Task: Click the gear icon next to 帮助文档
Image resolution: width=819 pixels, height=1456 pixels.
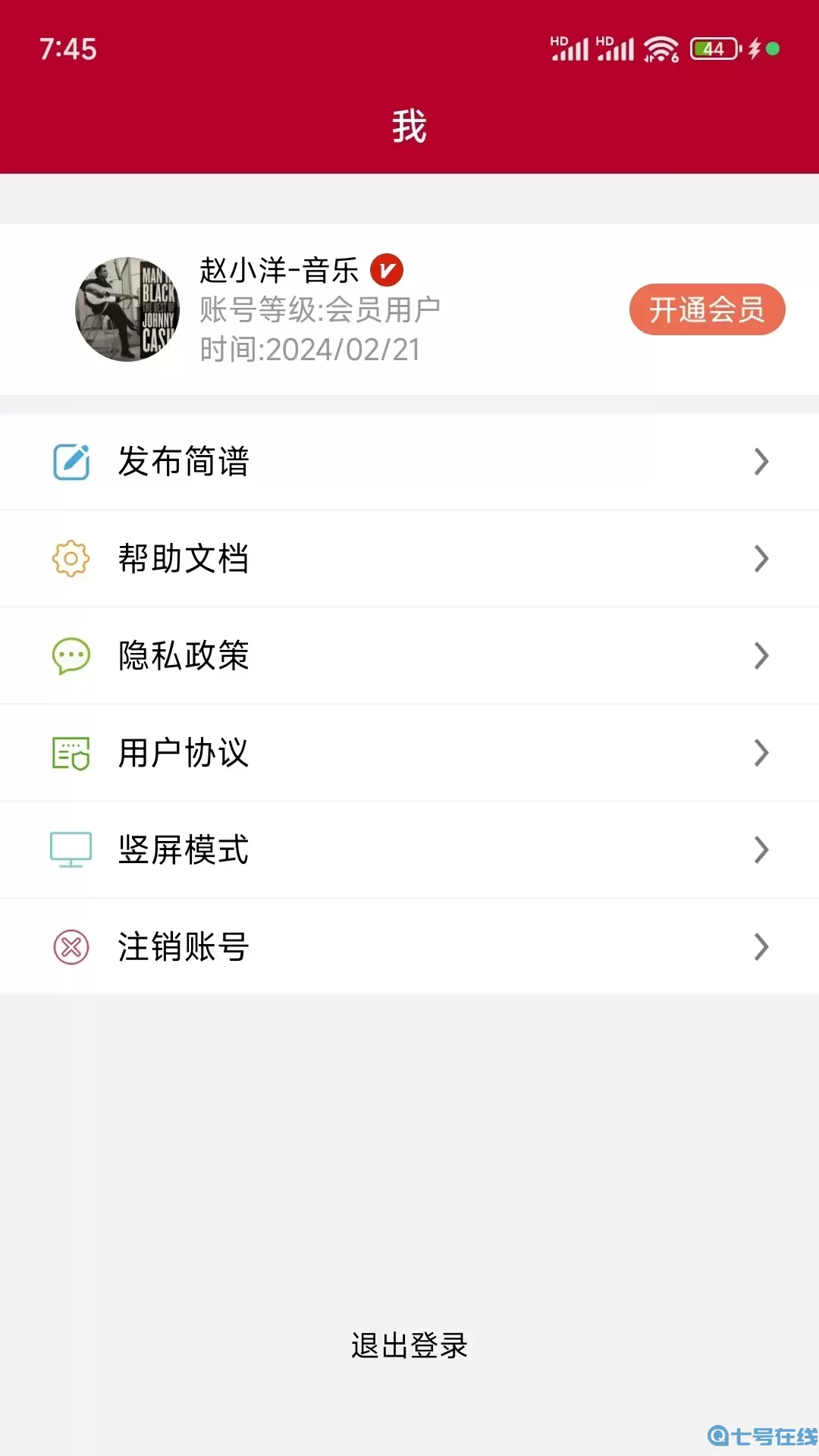Action: 71,558
